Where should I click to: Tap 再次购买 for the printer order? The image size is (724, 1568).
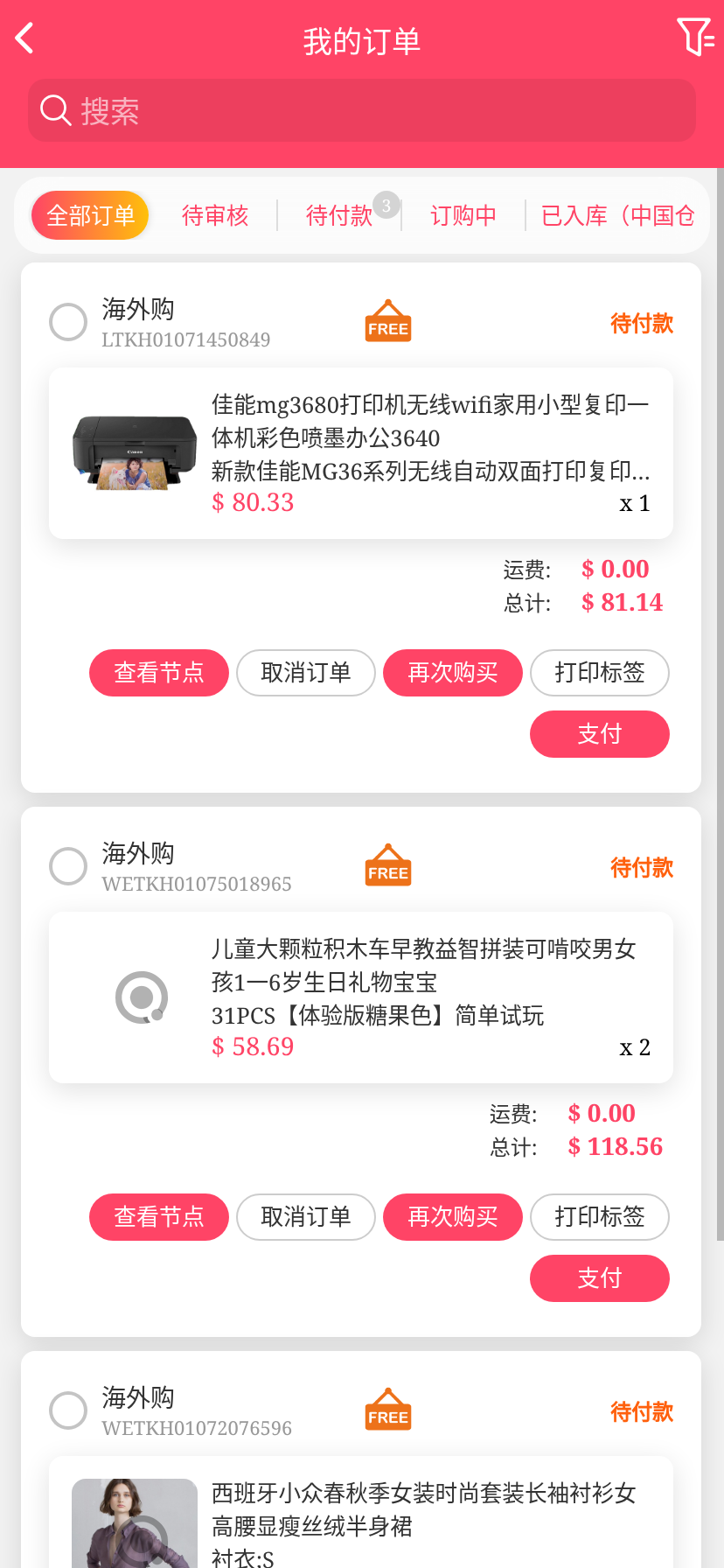(453, 673)
